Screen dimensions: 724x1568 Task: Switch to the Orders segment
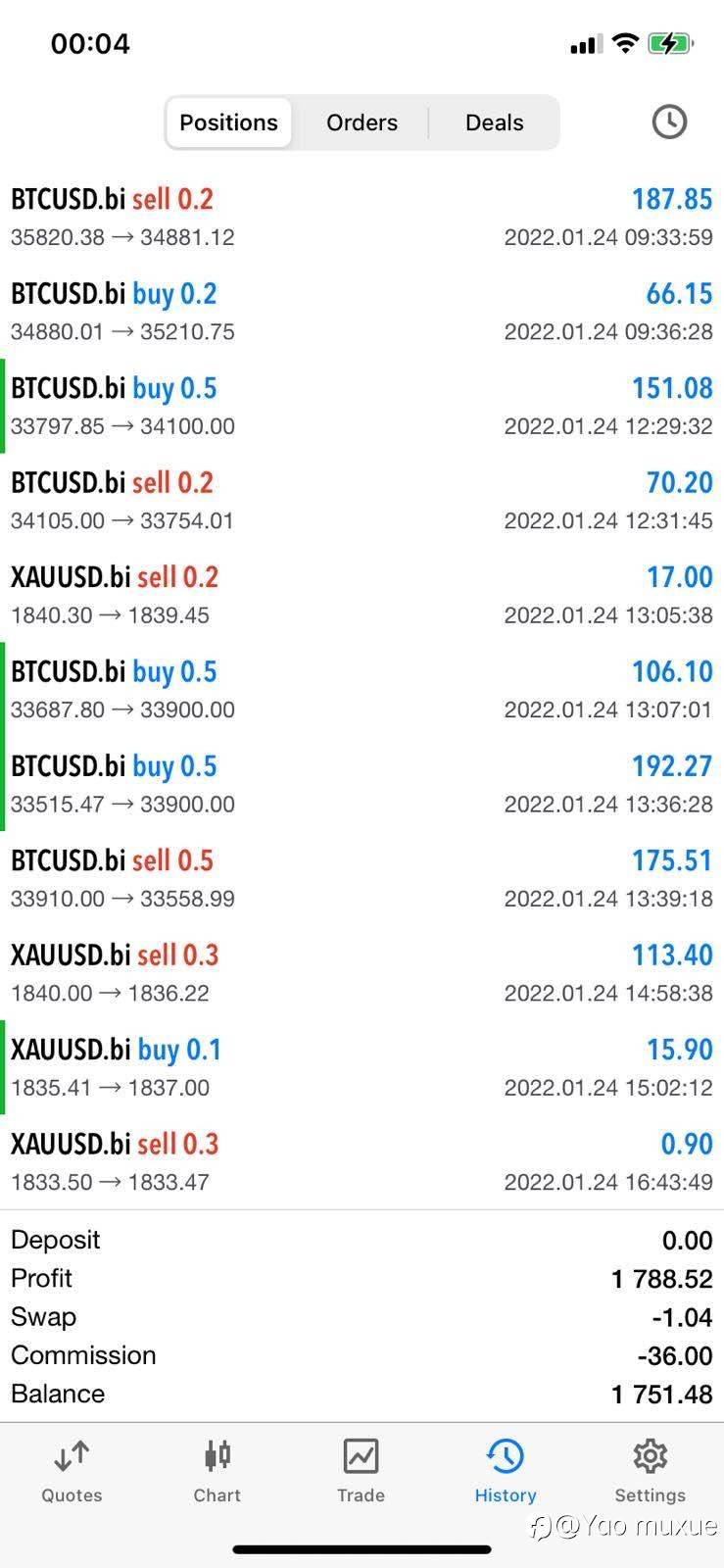(362, 122)
